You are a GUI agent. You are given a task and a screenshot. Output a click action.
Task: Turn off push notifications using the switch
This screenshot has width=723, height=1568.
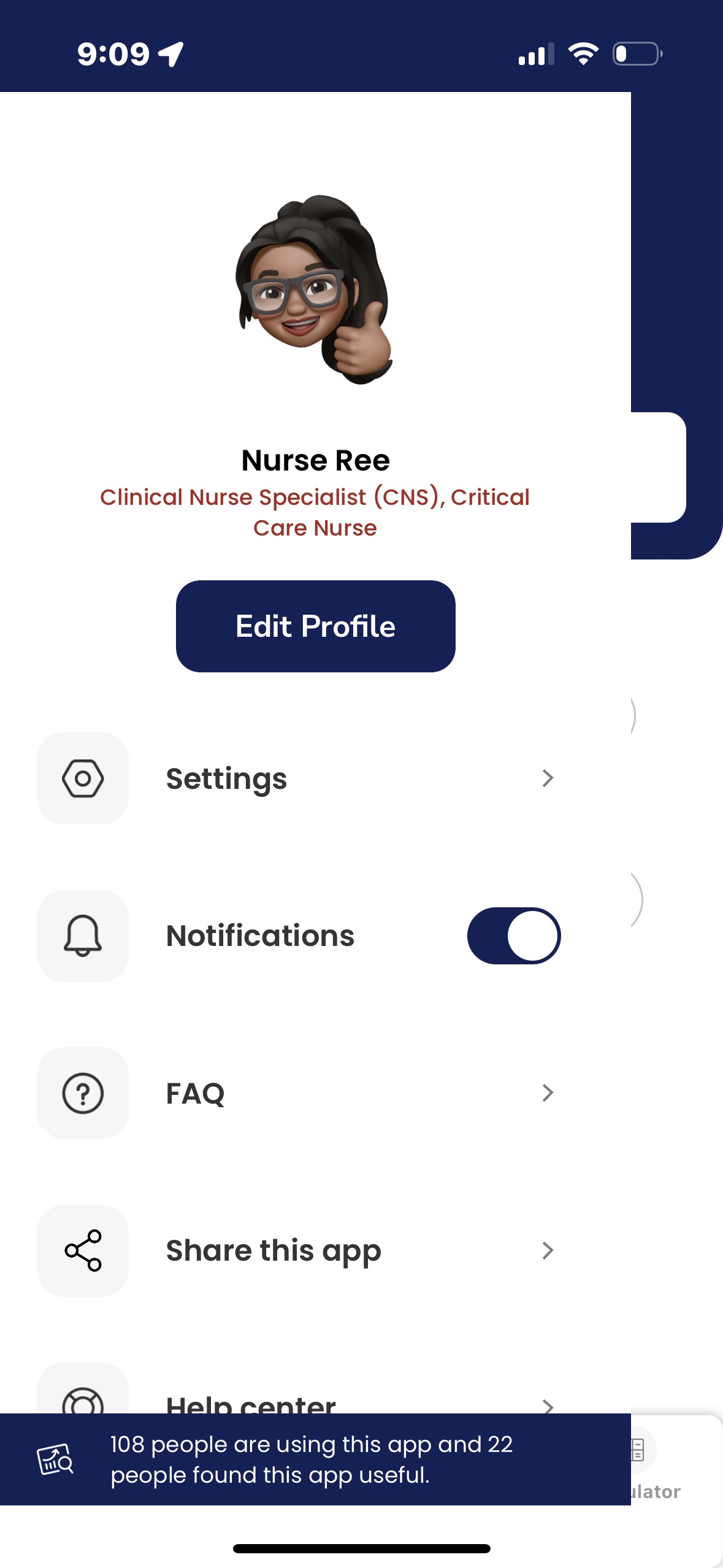[x=514, y=935]
